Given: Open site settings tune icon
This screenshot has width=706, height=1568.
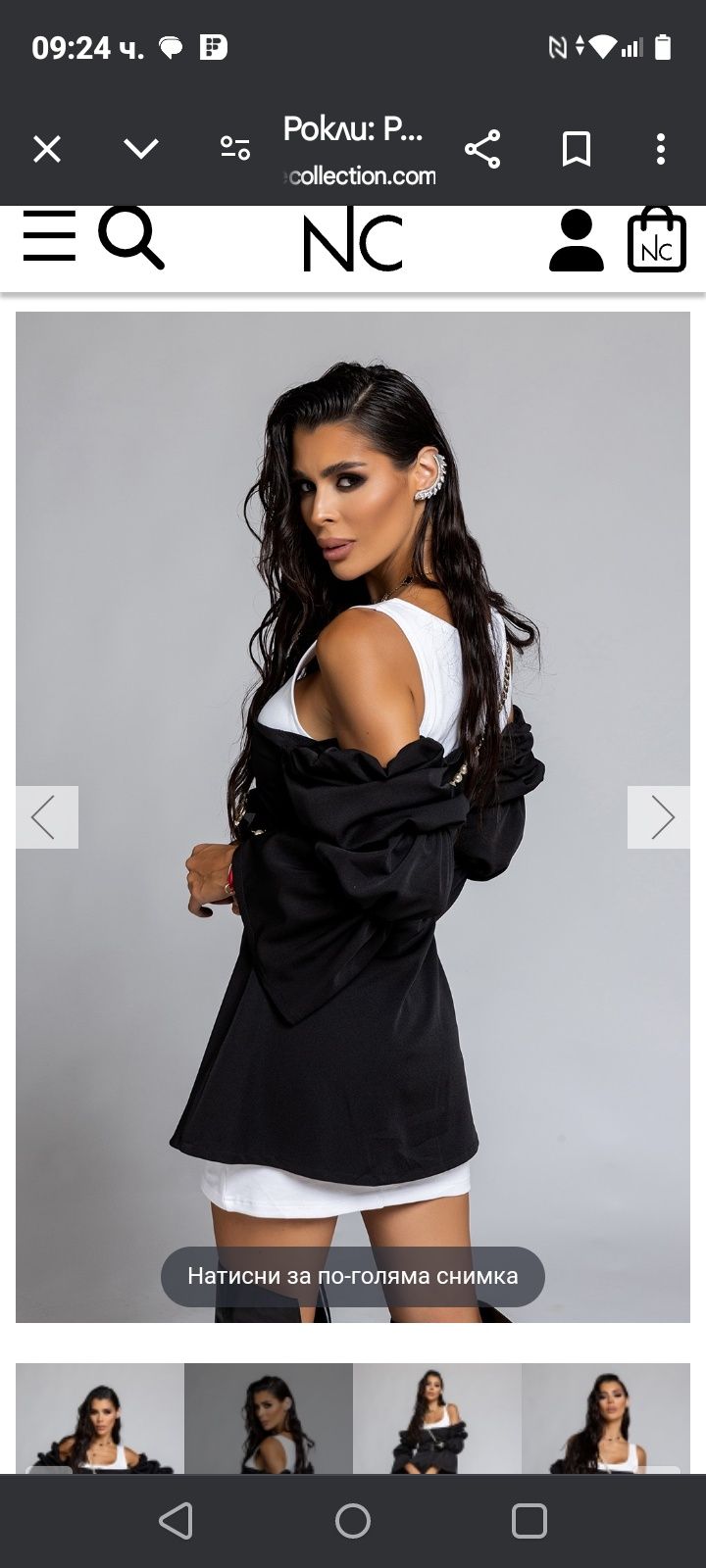Looking at the screenshot, I should pyautogui.click(x=235, y=149).
